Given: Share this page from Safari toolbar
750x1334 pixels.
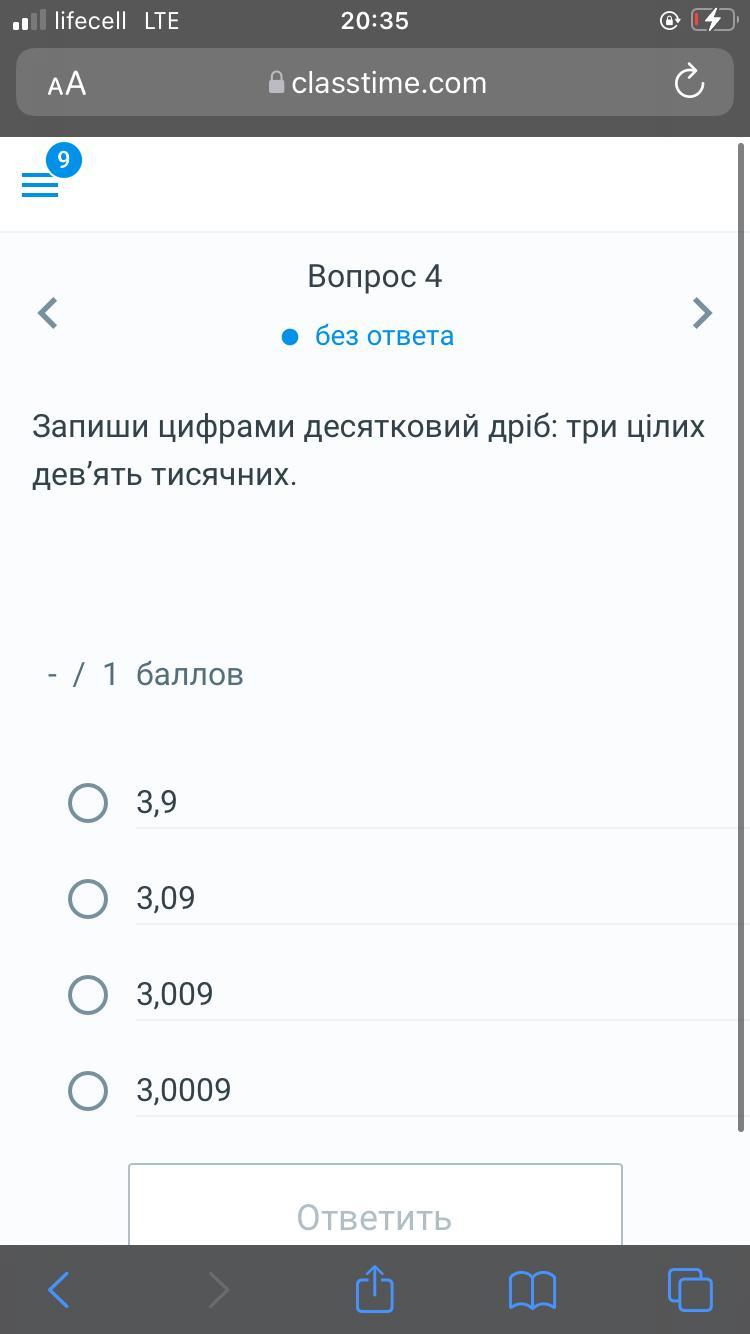Looking at the screenshot, I should tap(375, 1289).
